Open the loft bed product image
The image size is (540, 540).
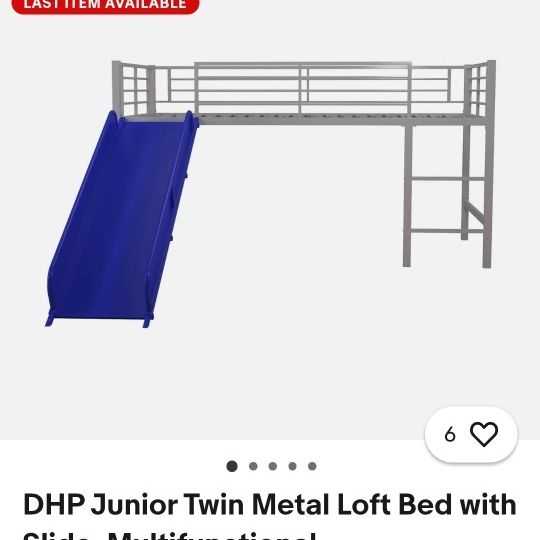270,194
